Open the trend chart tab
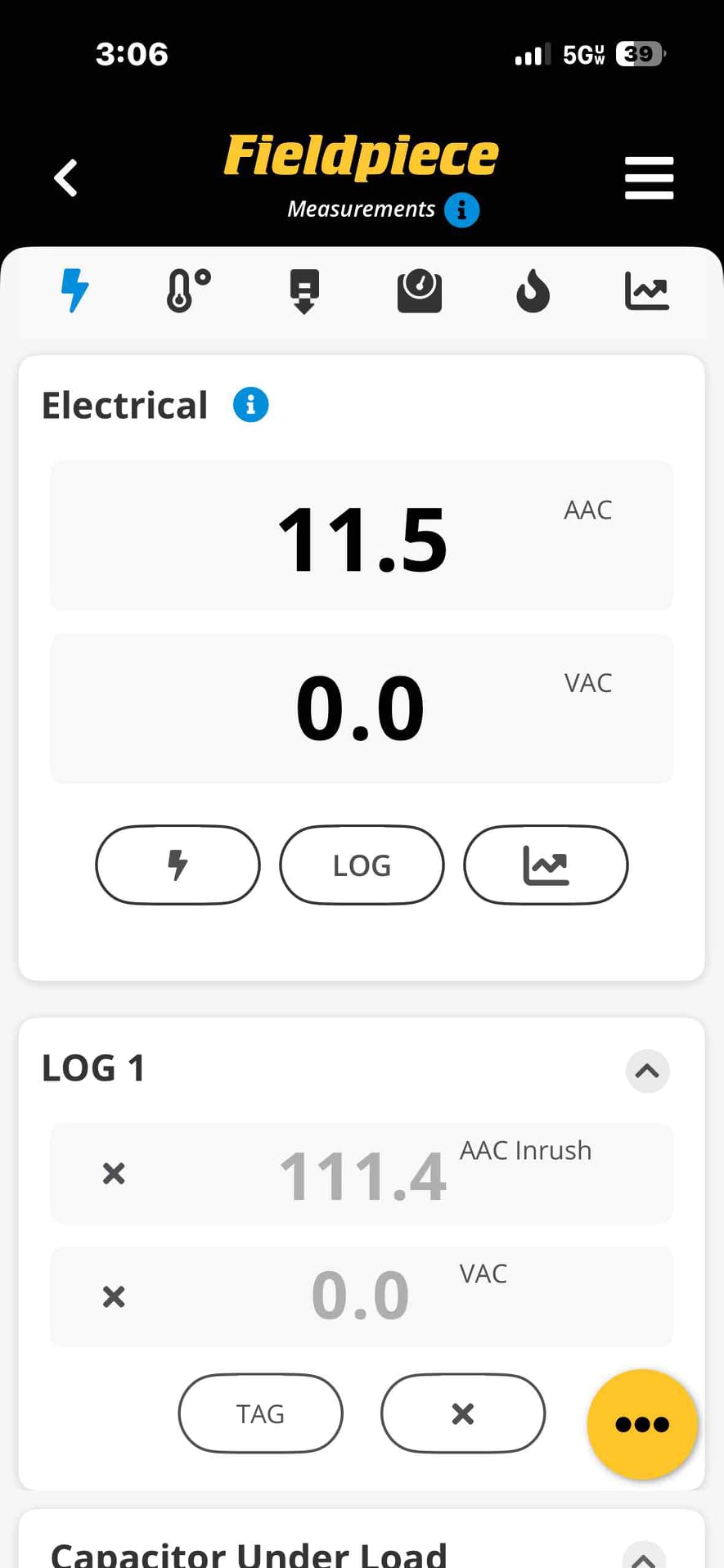Screen dimensions: 724x1568 click(647, 291)
